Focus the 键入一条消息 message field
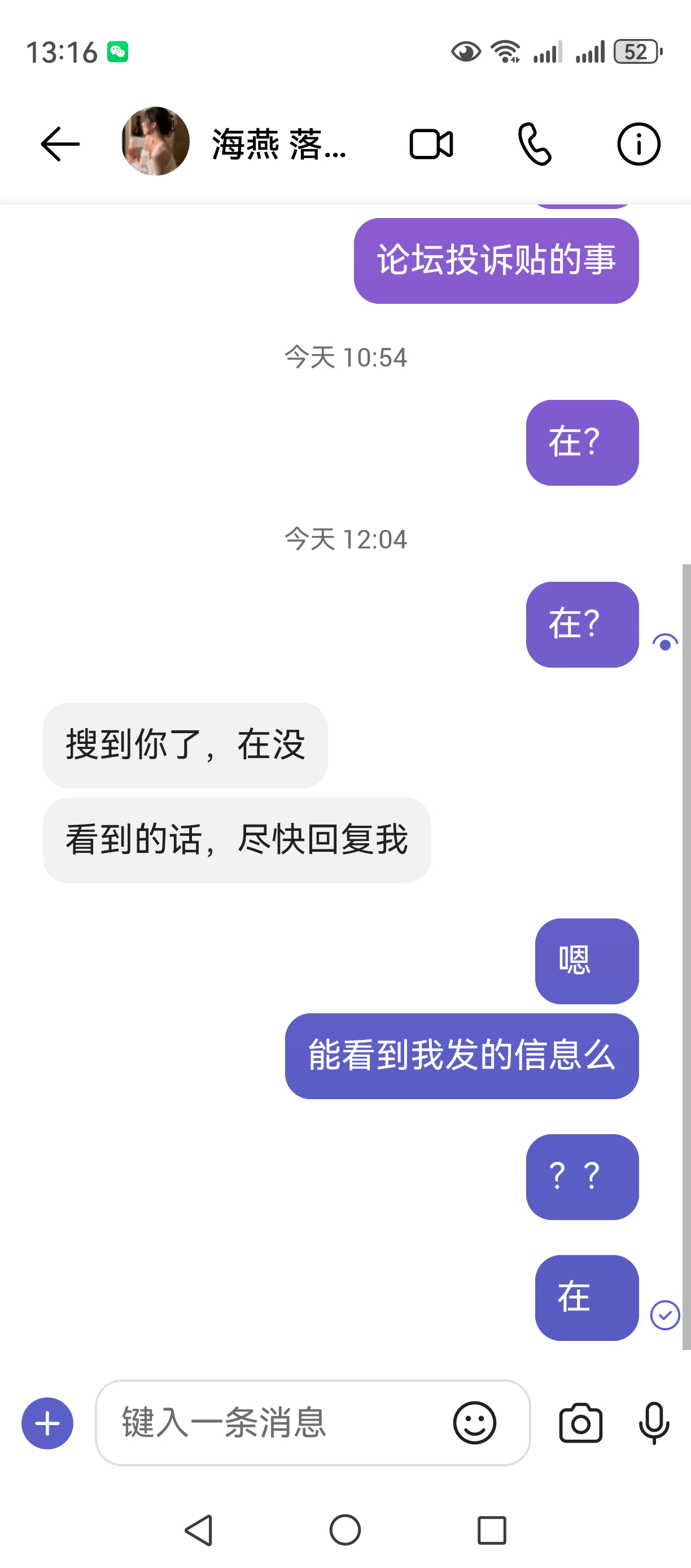The width and height of the screenshot is (691, 1568). 274,1423
